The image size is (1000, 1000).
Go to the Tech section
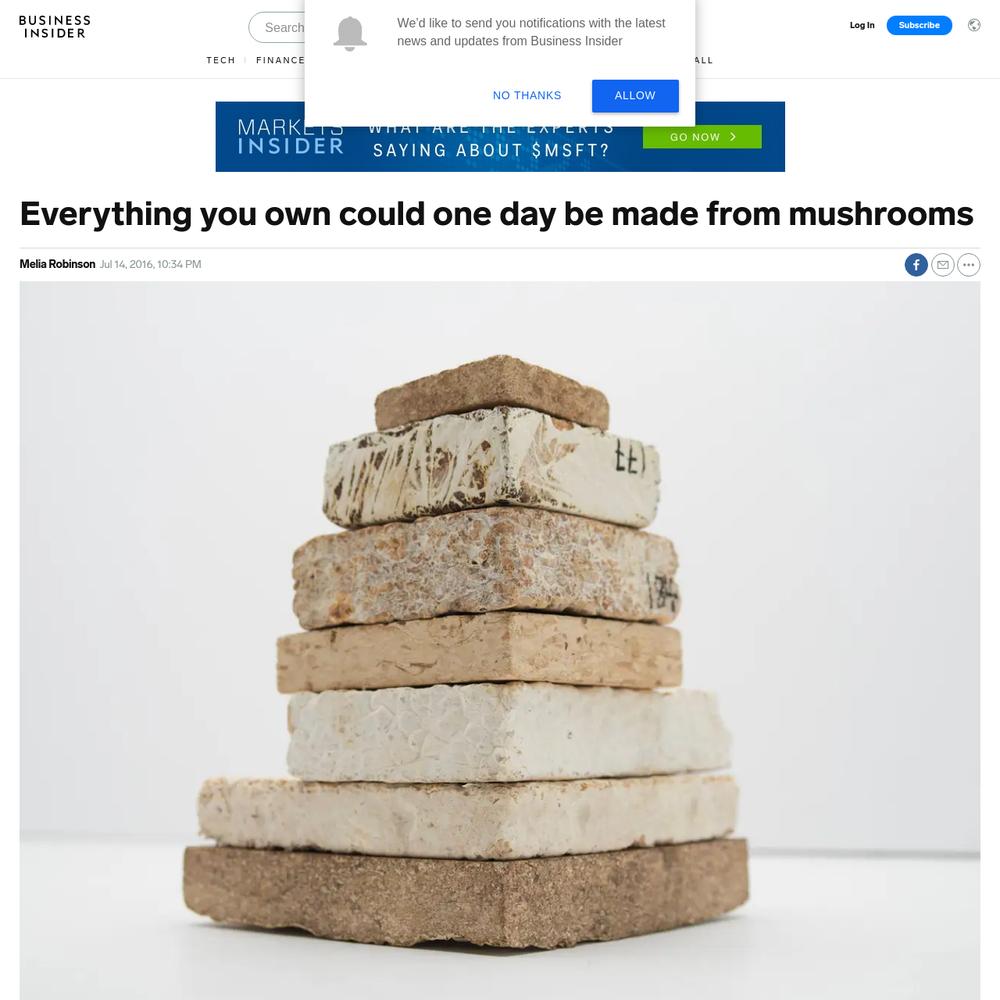(x=221, y=60)
